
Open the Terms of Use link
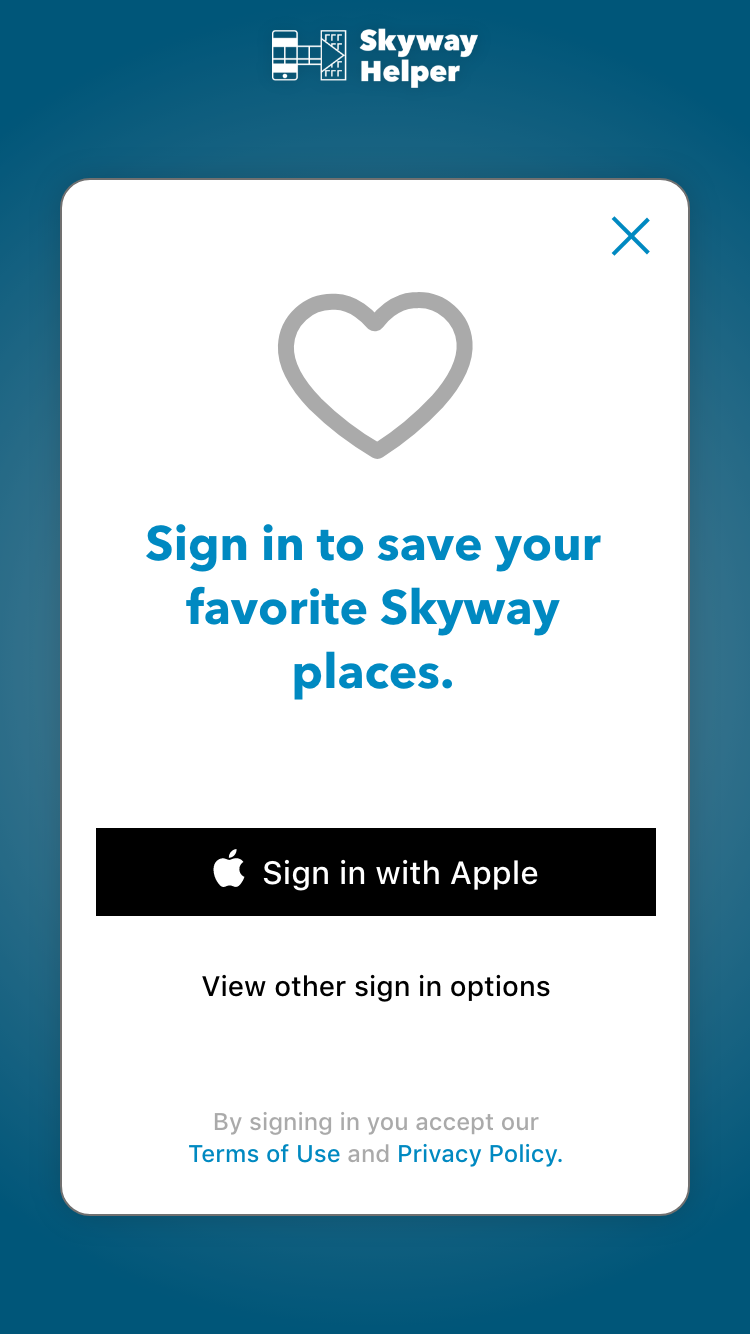(x=264, y=1154)
